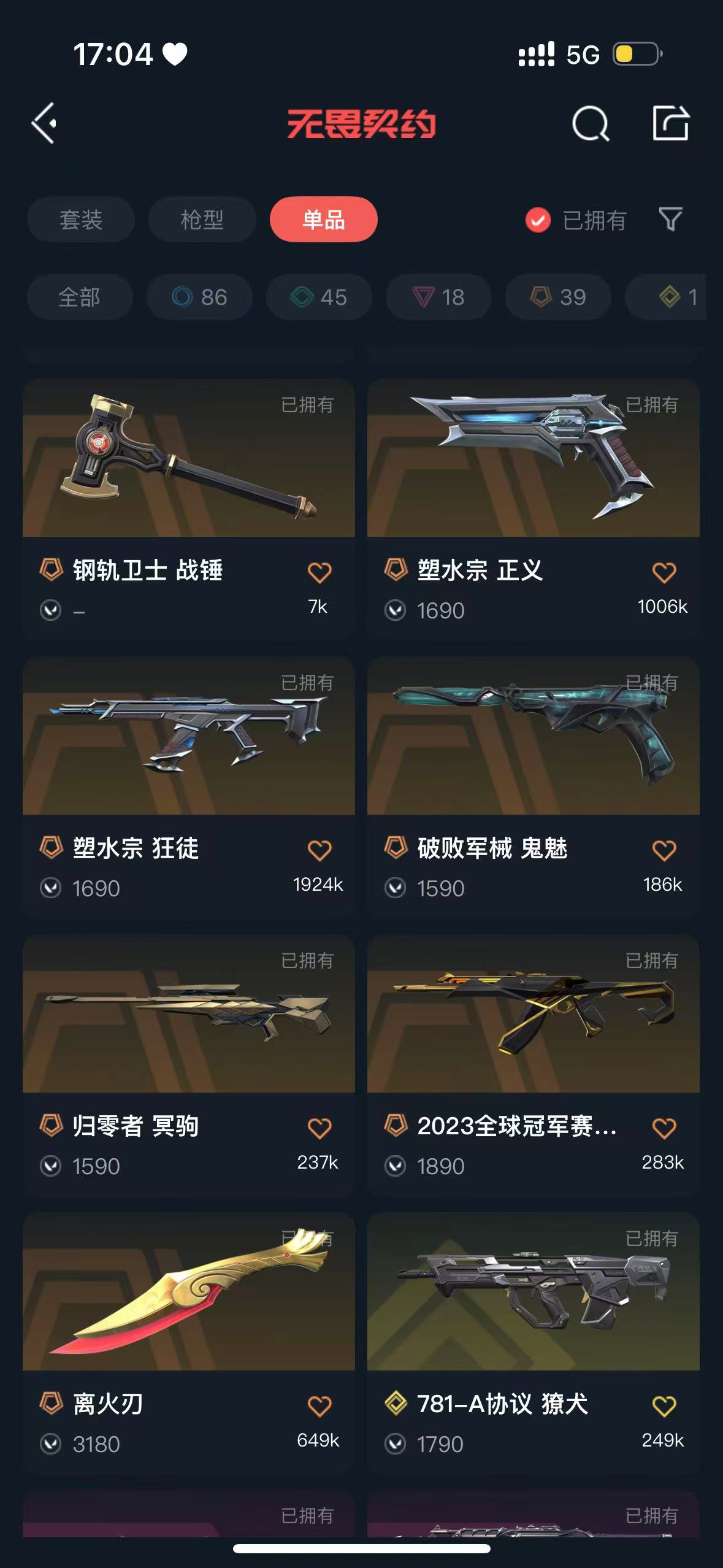Switch to the 枪型 tab

[202, 220]
